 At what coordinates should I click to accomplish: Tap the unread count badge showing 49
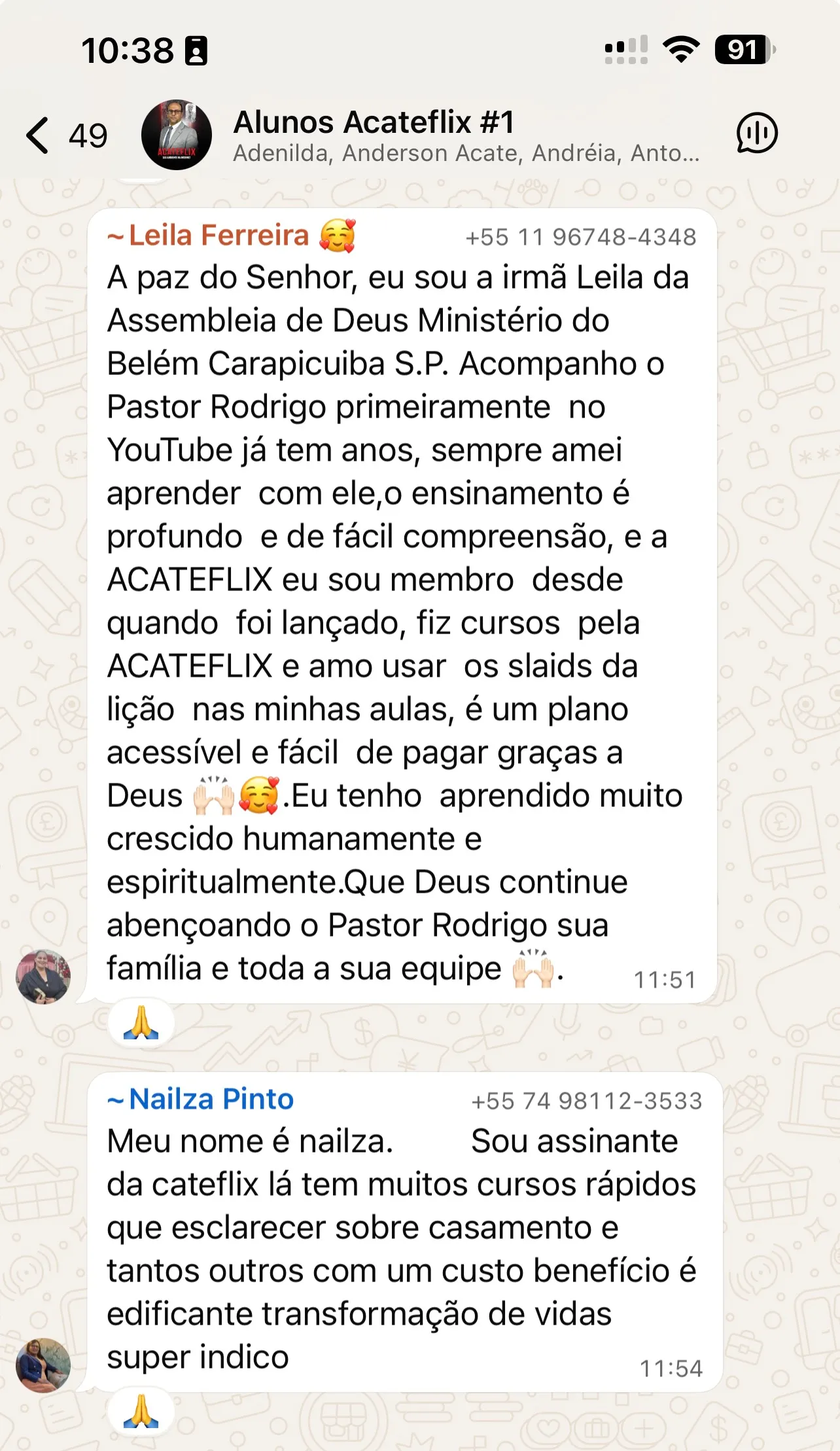[x=88, y=135]
